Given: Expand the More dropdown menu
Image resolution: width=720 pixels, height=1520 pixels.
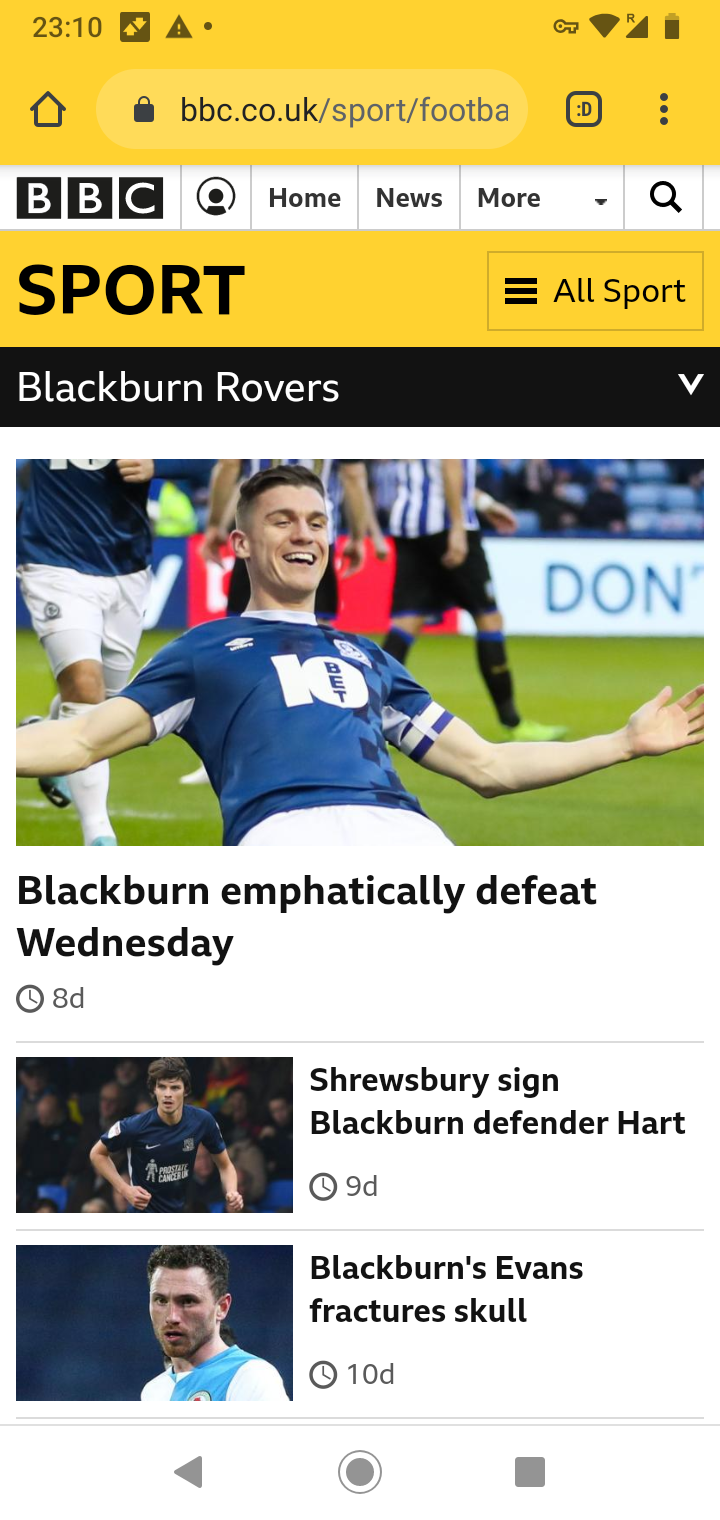Looking at the screenshot, I should [x=542, y=198].
